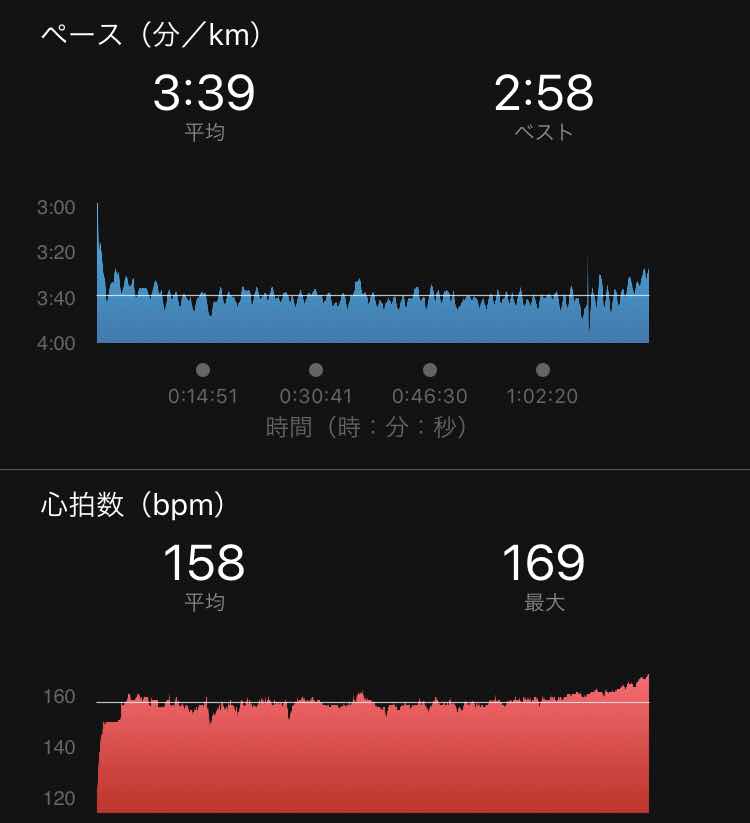This screenshot has width=750, height=823.
Task: Open the pace (ペース) chart in detail
Action: click(x=373, y=273)
